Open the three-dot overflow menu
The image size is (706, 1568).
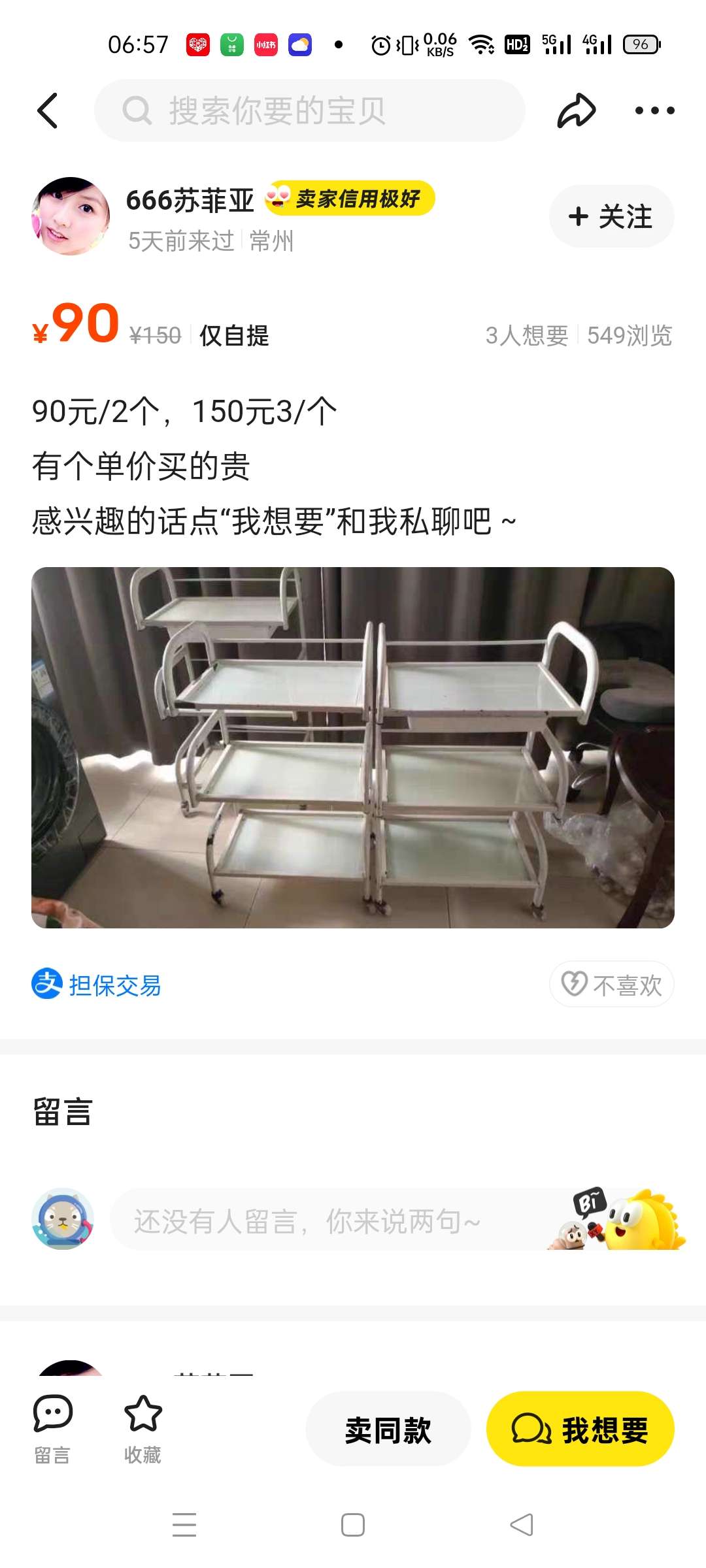654,110
